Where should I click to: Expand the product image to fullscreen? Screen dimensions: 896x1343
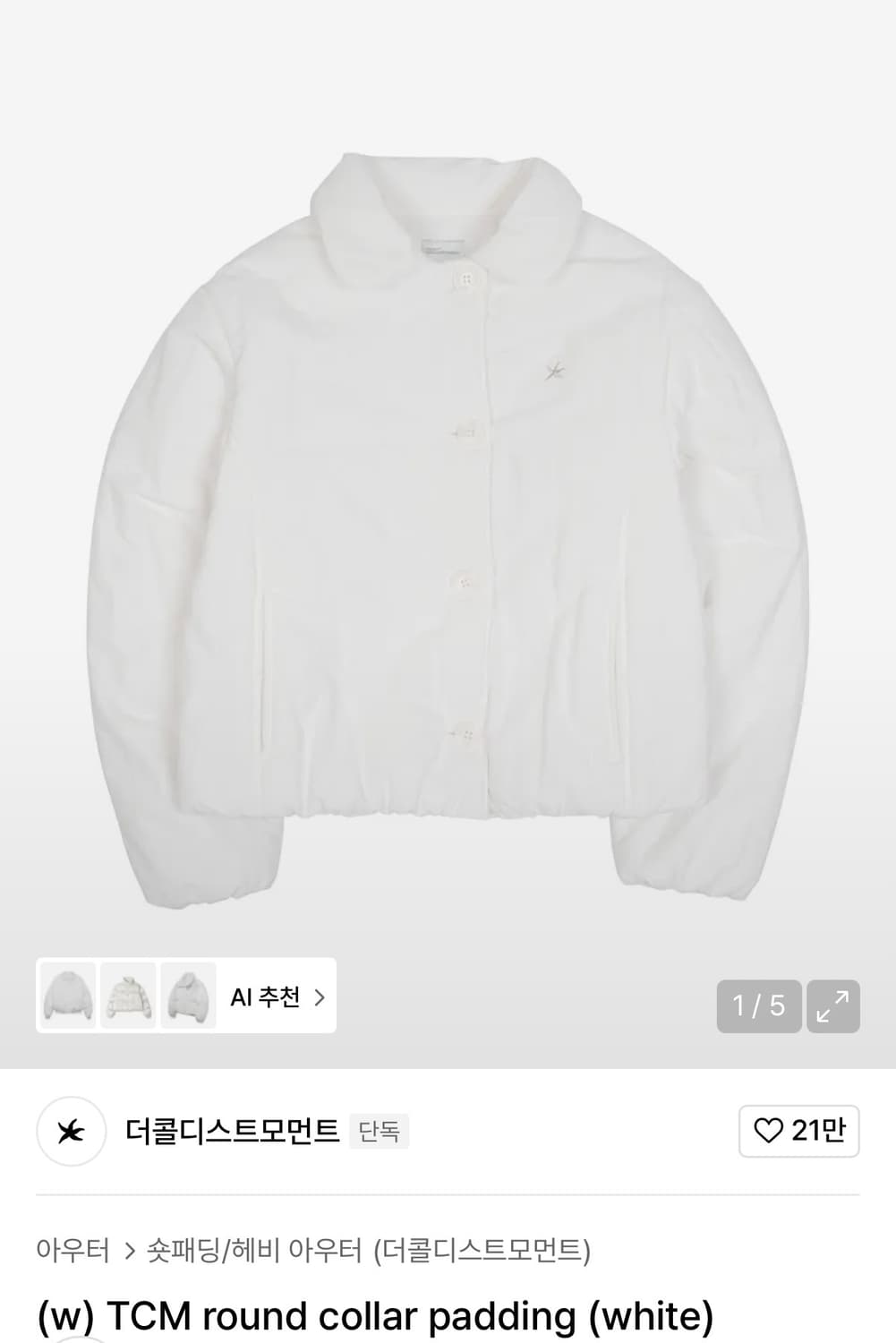832,1006
